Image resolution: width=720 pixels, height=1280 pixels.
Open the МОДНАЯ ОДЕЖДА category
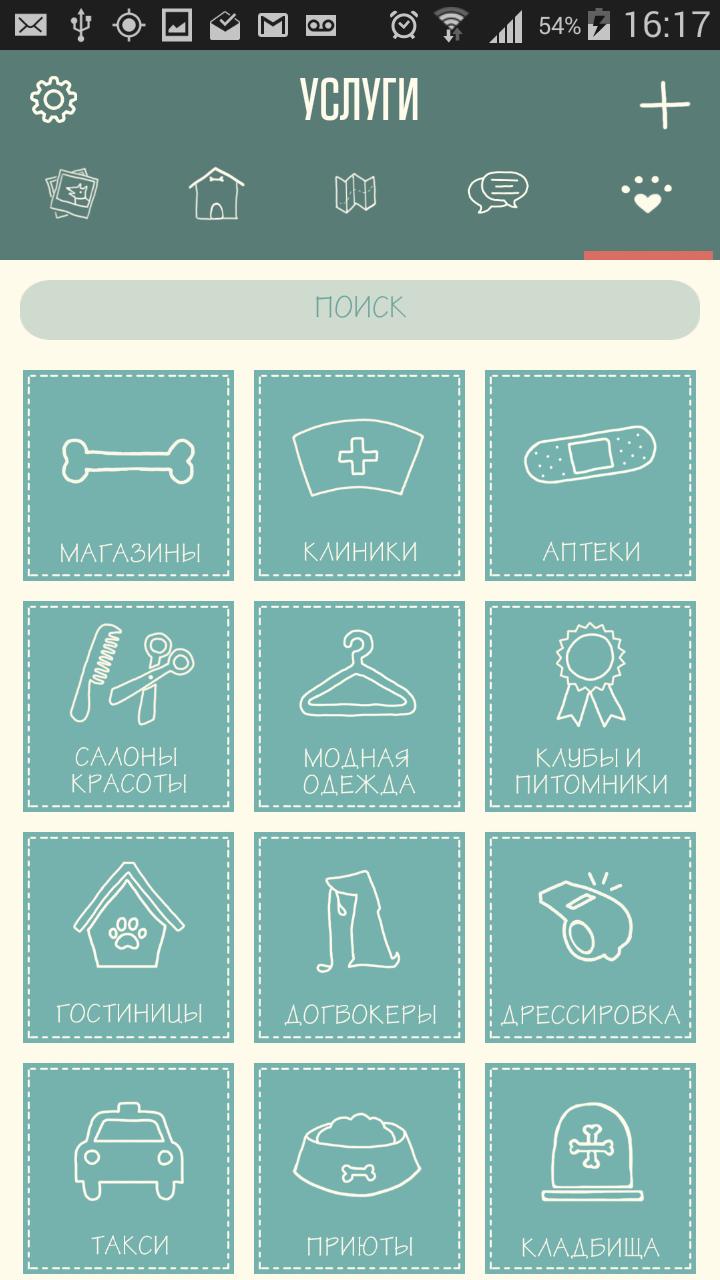click(359, 707)
